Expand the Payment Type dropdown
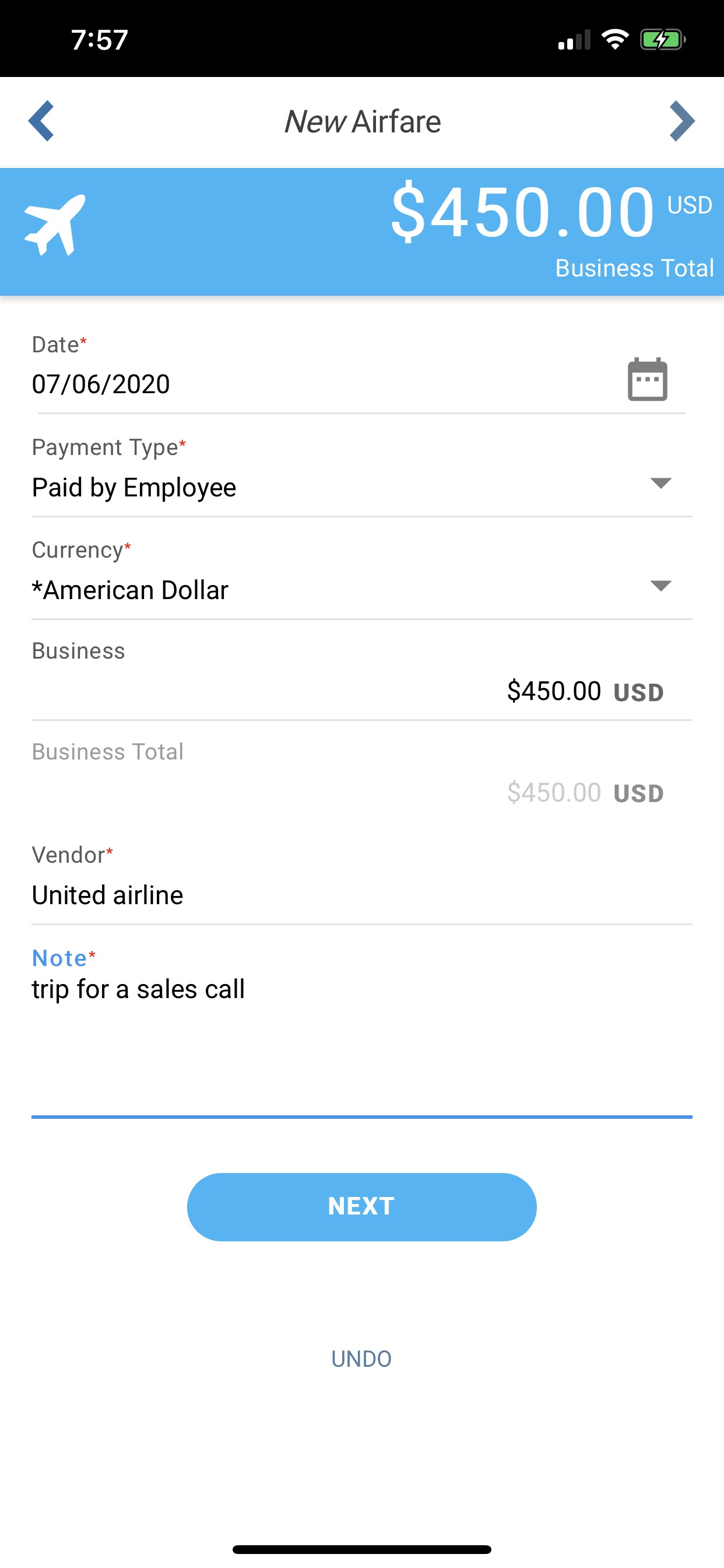Screen dimensions: 724x1568 [x=660, y=484]
